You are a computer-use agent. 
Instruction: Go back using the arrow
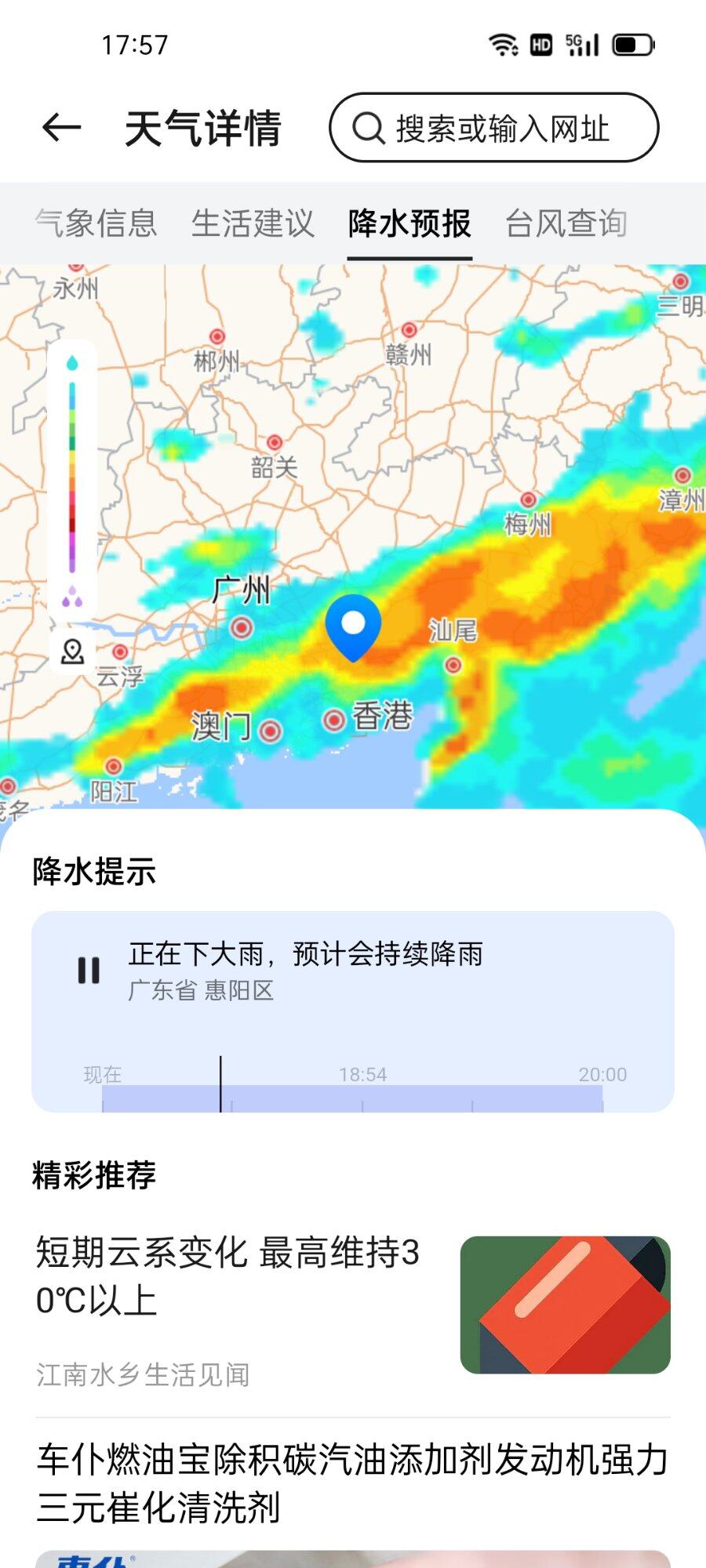(62, 128)
